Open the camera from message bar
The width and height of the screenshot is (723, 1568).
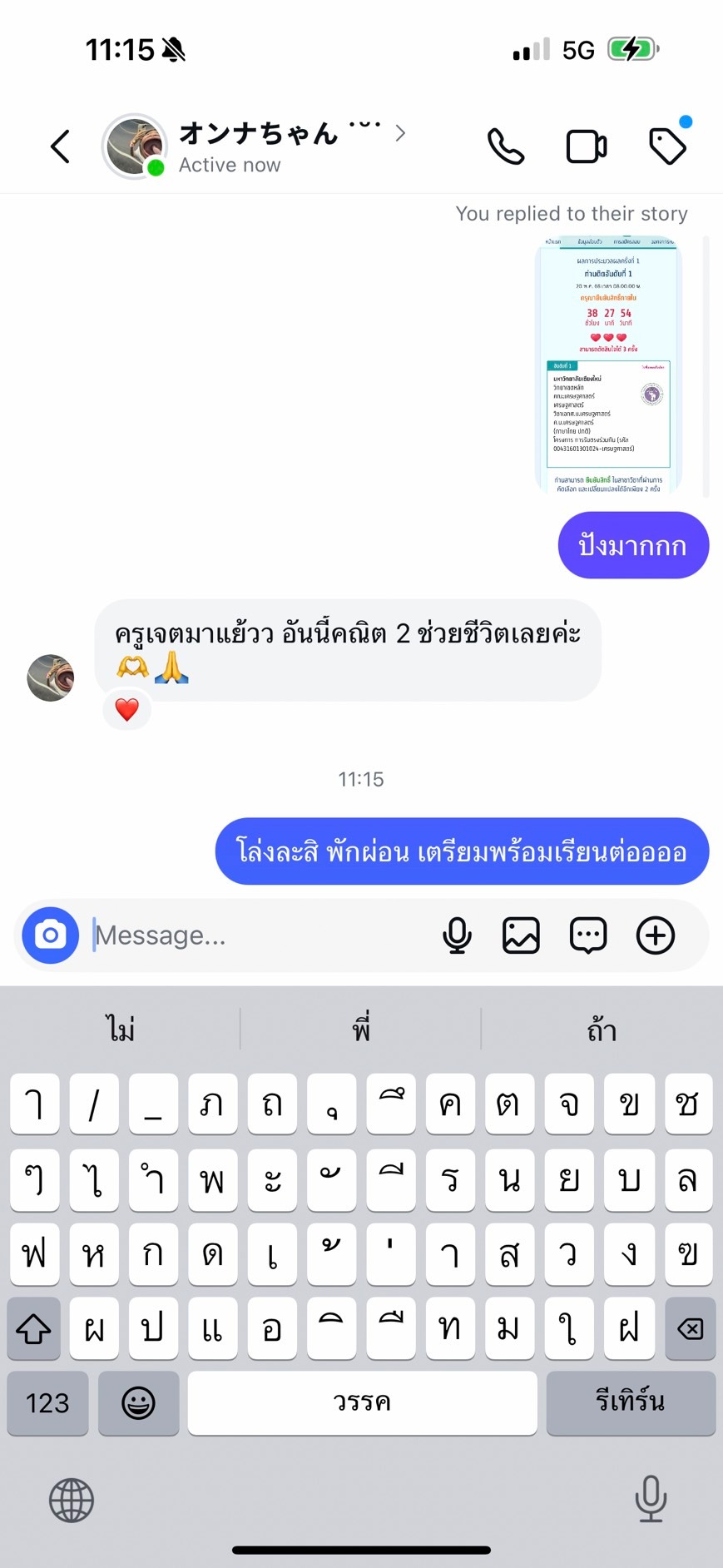click(x=51, y=935)
